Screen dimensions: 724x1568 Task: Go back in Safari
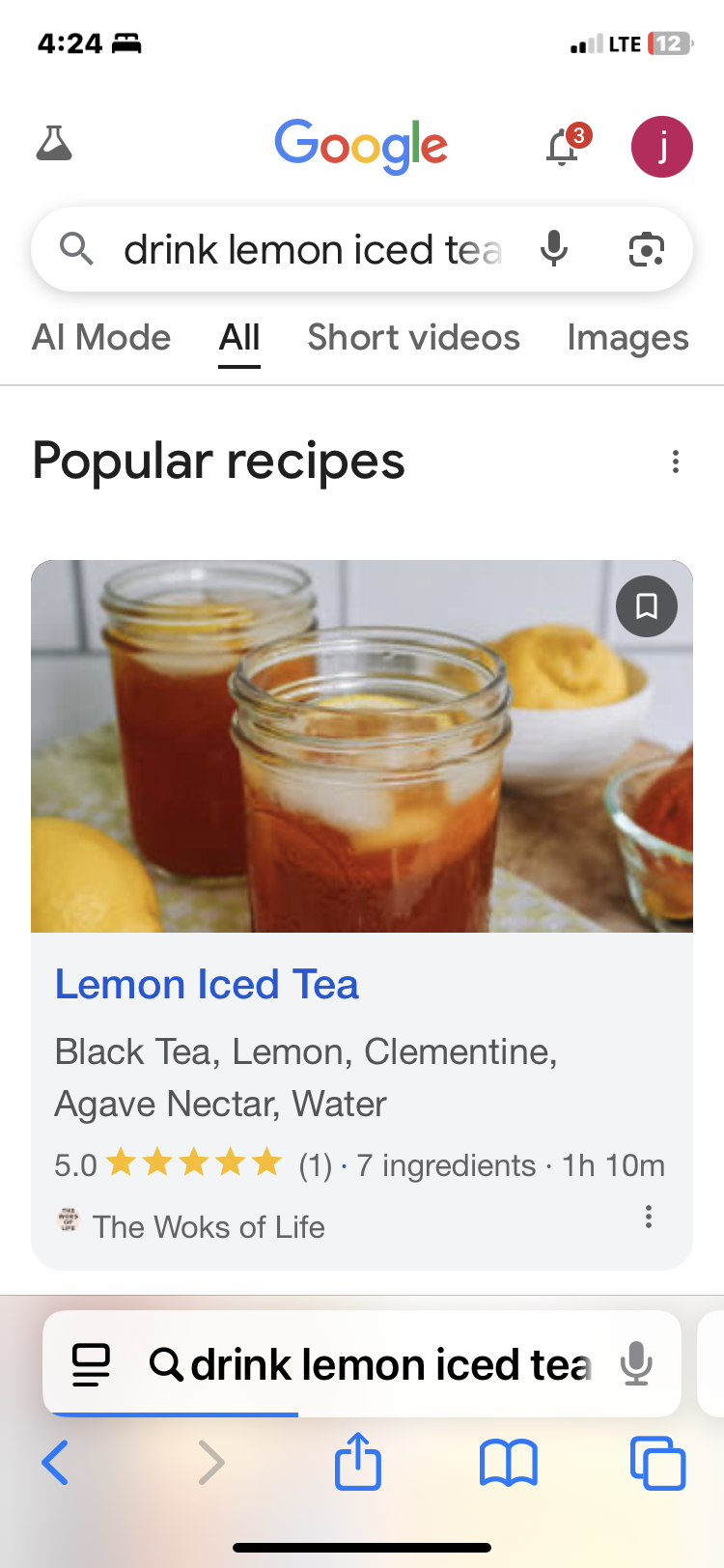[56, 1462]
